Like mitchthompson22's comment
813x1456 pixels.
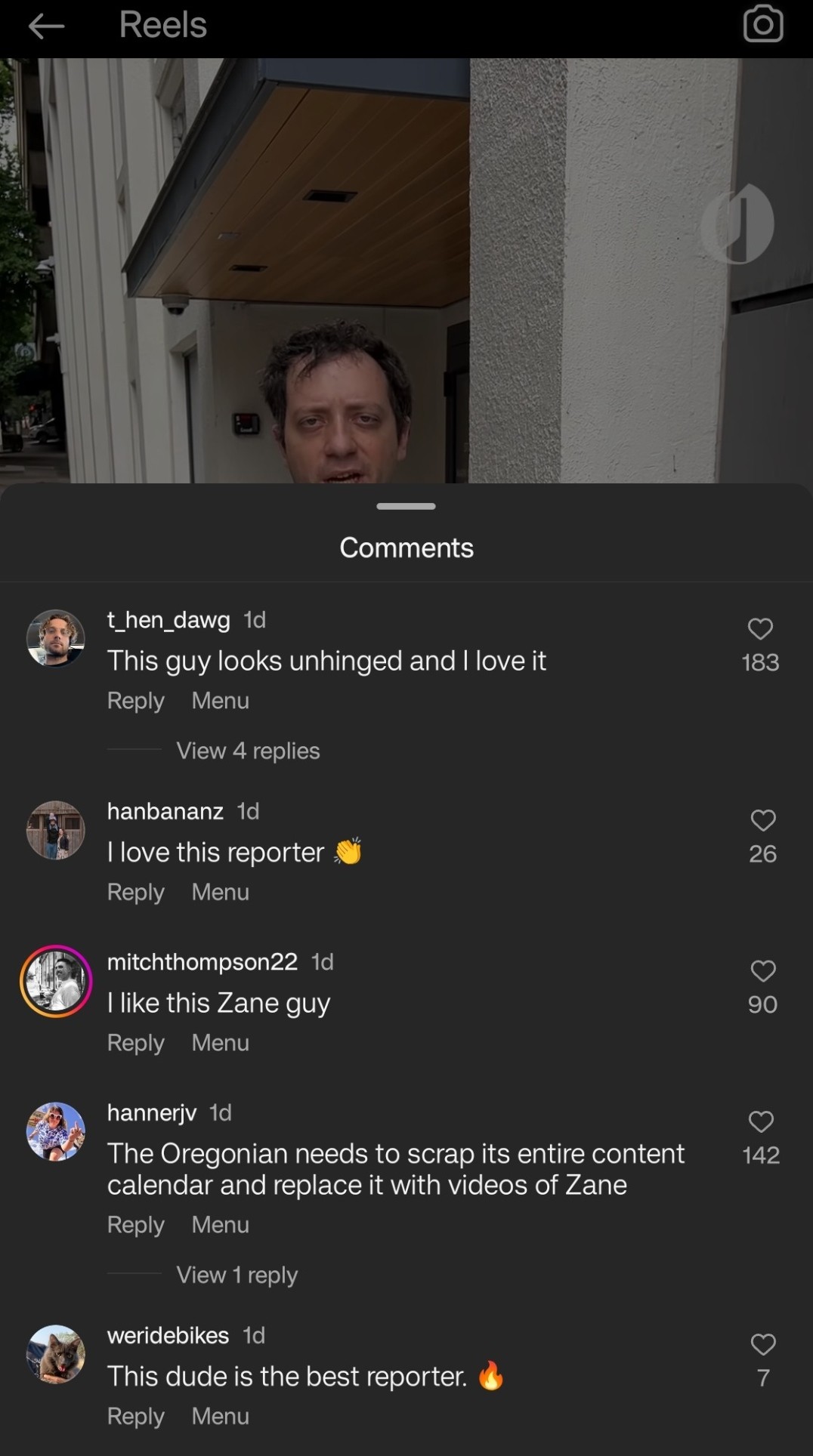[x=762, y=970]
